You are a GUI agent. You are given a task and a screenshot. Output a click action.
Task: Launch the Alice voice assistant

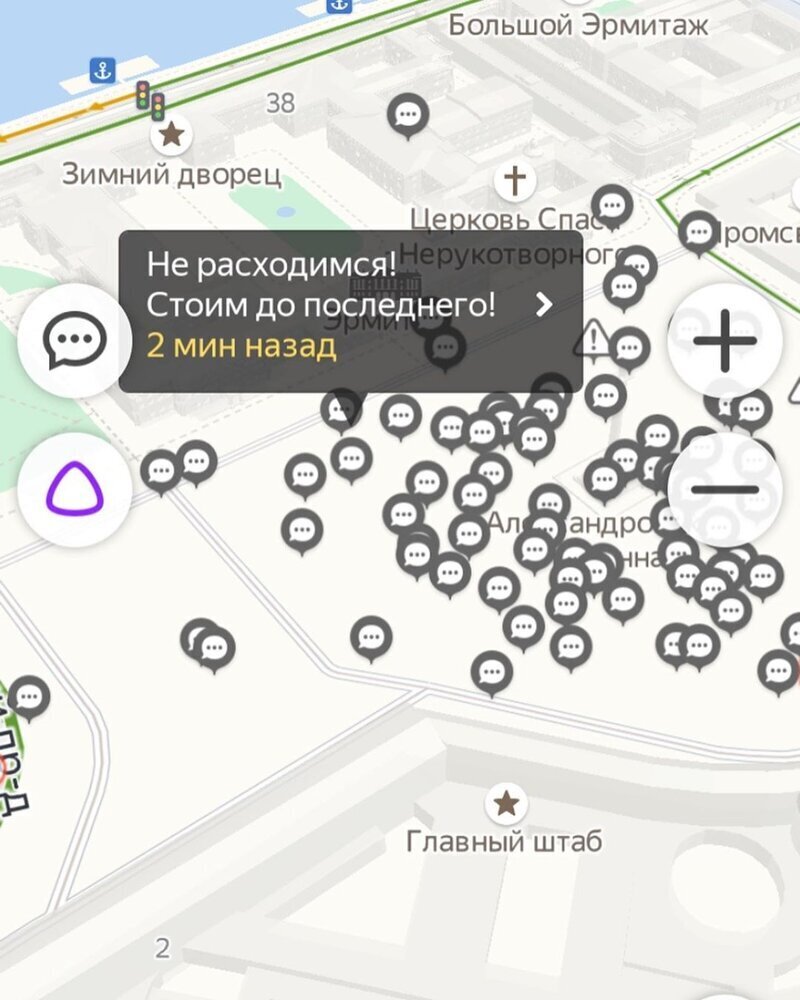tap(74, 490)
